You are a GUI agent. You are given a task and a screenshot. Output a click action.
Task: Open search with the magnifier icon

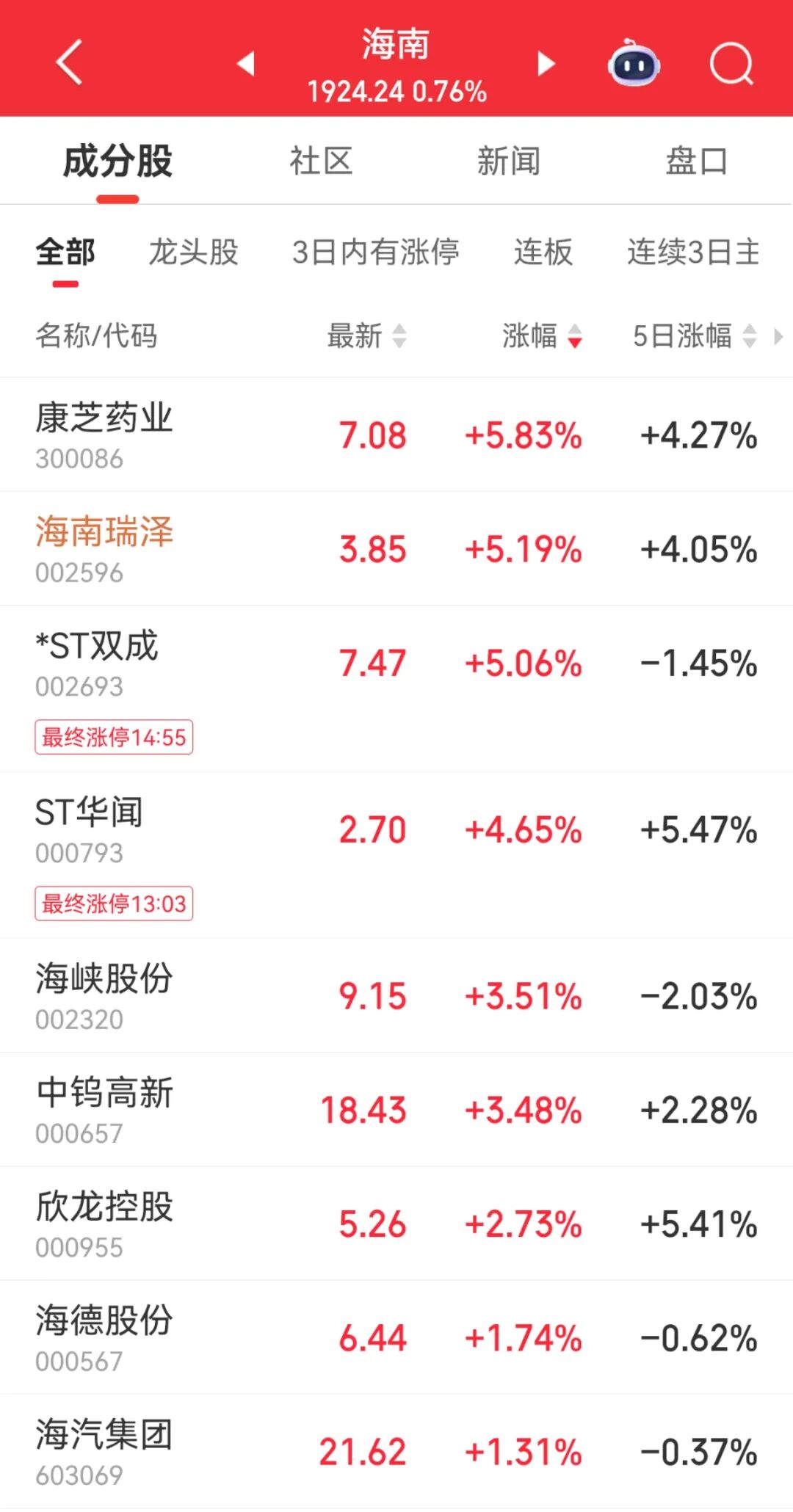(731, 65)
